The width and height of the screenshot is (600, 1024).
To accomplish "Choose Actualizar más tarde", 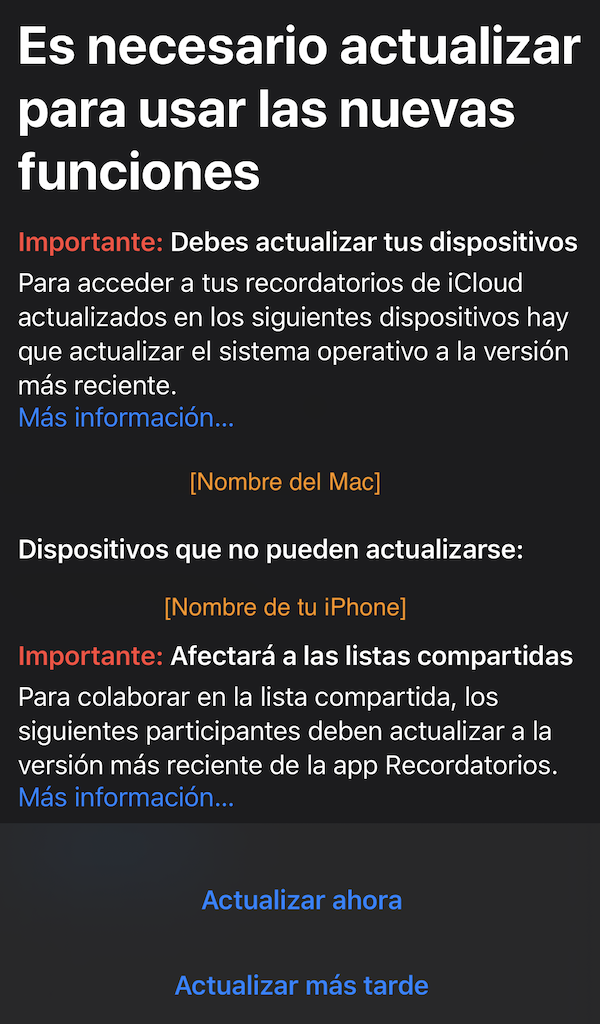I will [301, 986].
